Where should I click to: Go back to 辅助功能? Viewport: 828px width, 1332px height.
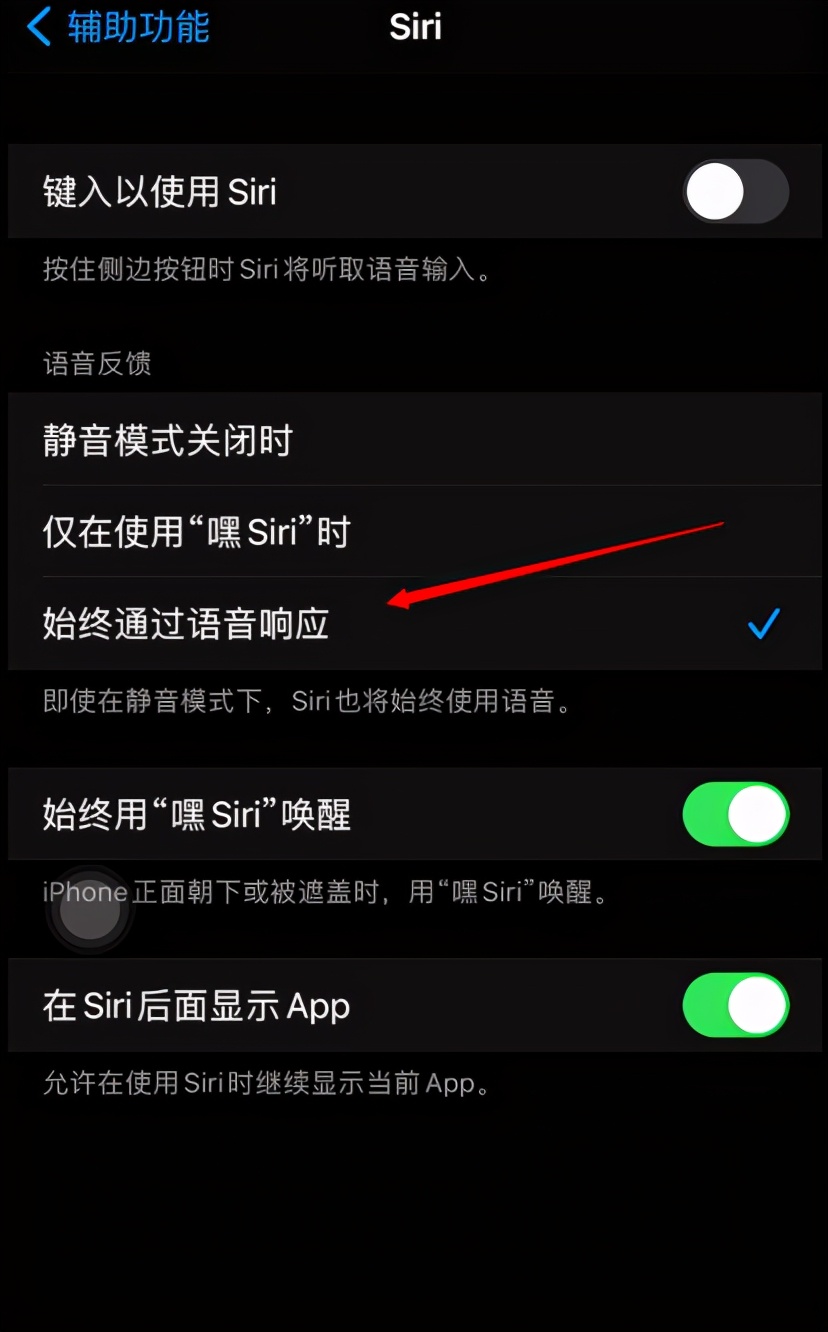click(118, 28)
